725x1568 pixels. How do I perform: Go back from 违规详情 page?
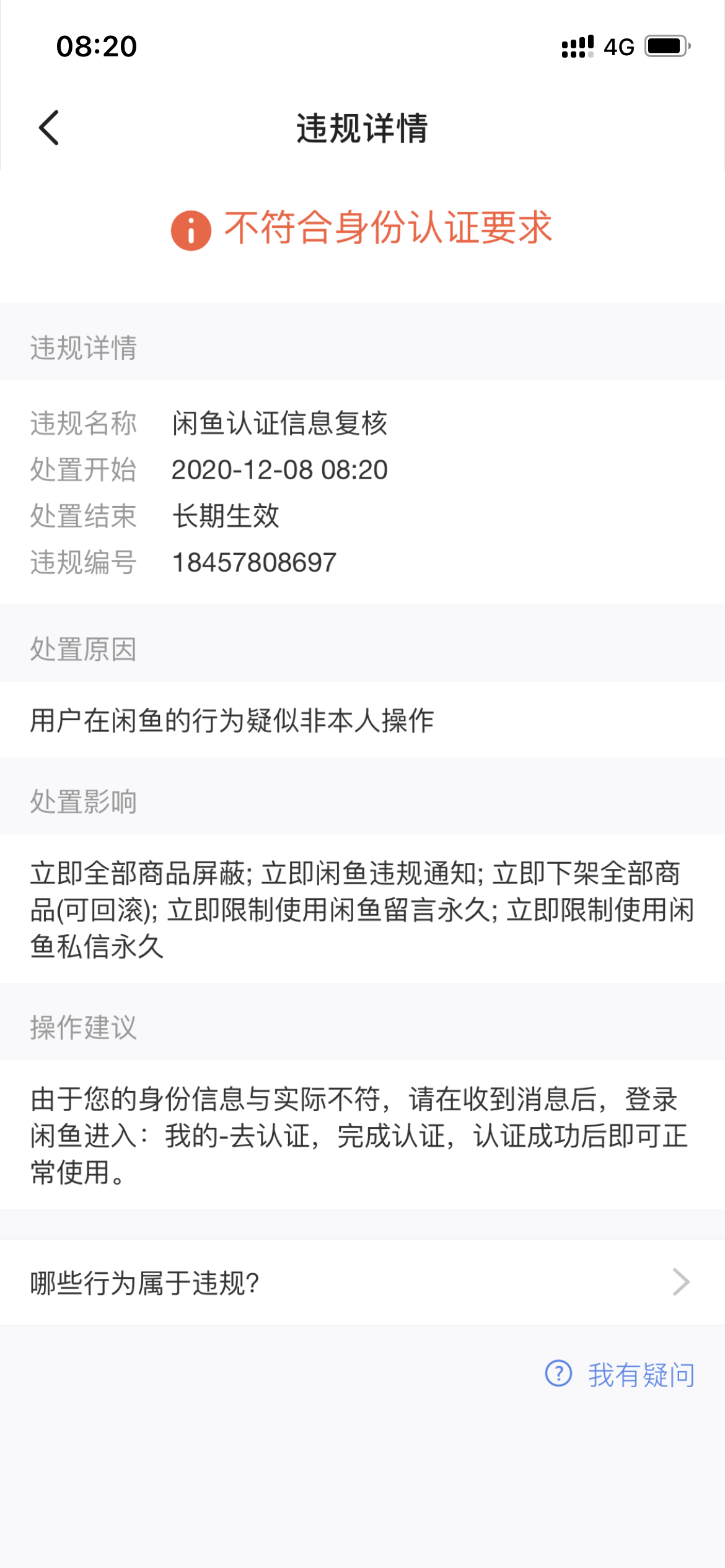click(50, 128)
